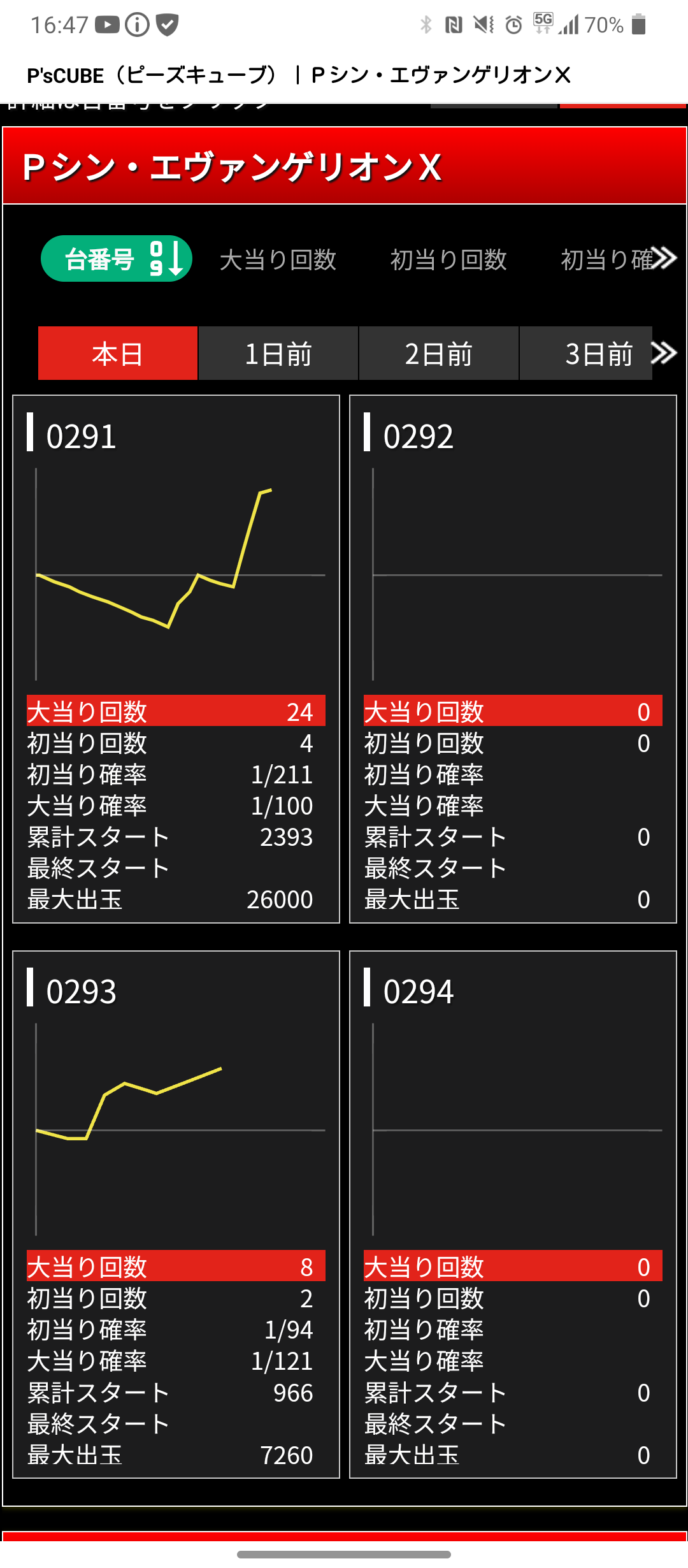Show more sort options with the double arrow

(x=664, y=258)
